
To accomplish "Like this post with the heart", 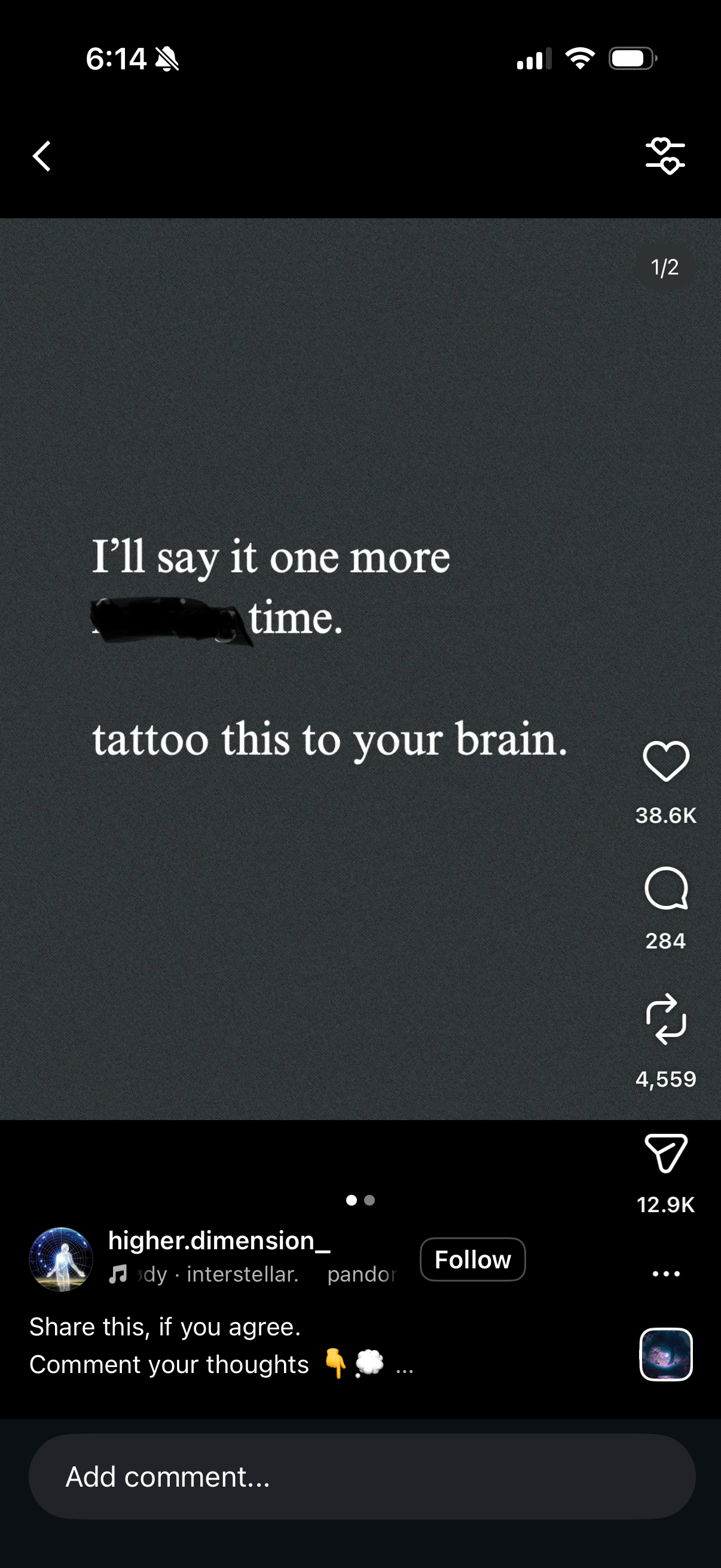I will pos(665,761).
